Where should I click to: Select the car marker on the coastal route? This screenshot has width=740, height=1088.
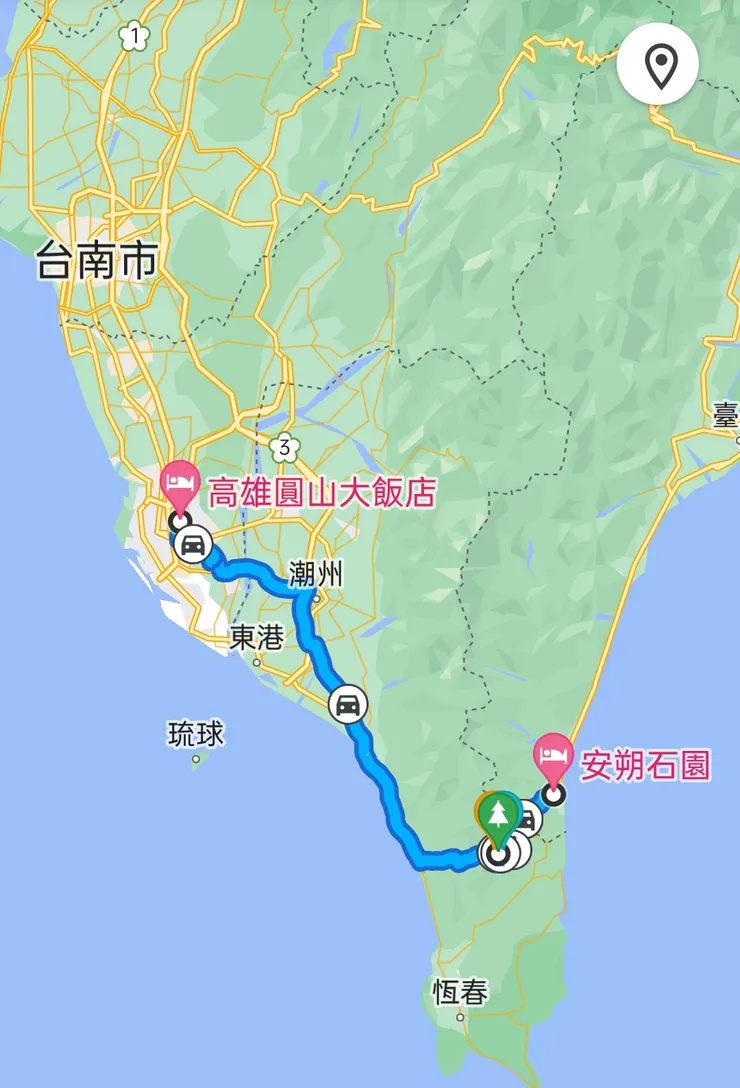[345, 705]
